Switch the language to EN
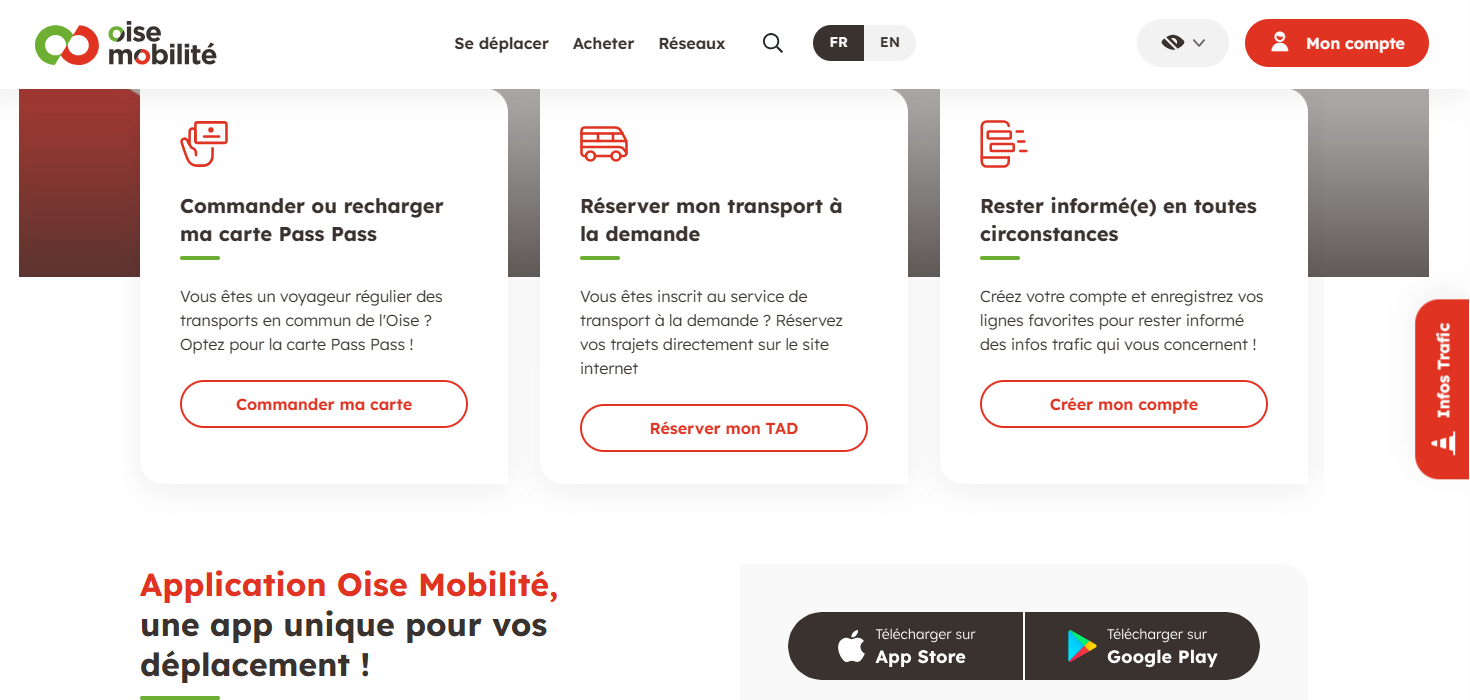1470x700 pixels. (x=890, y=43)
